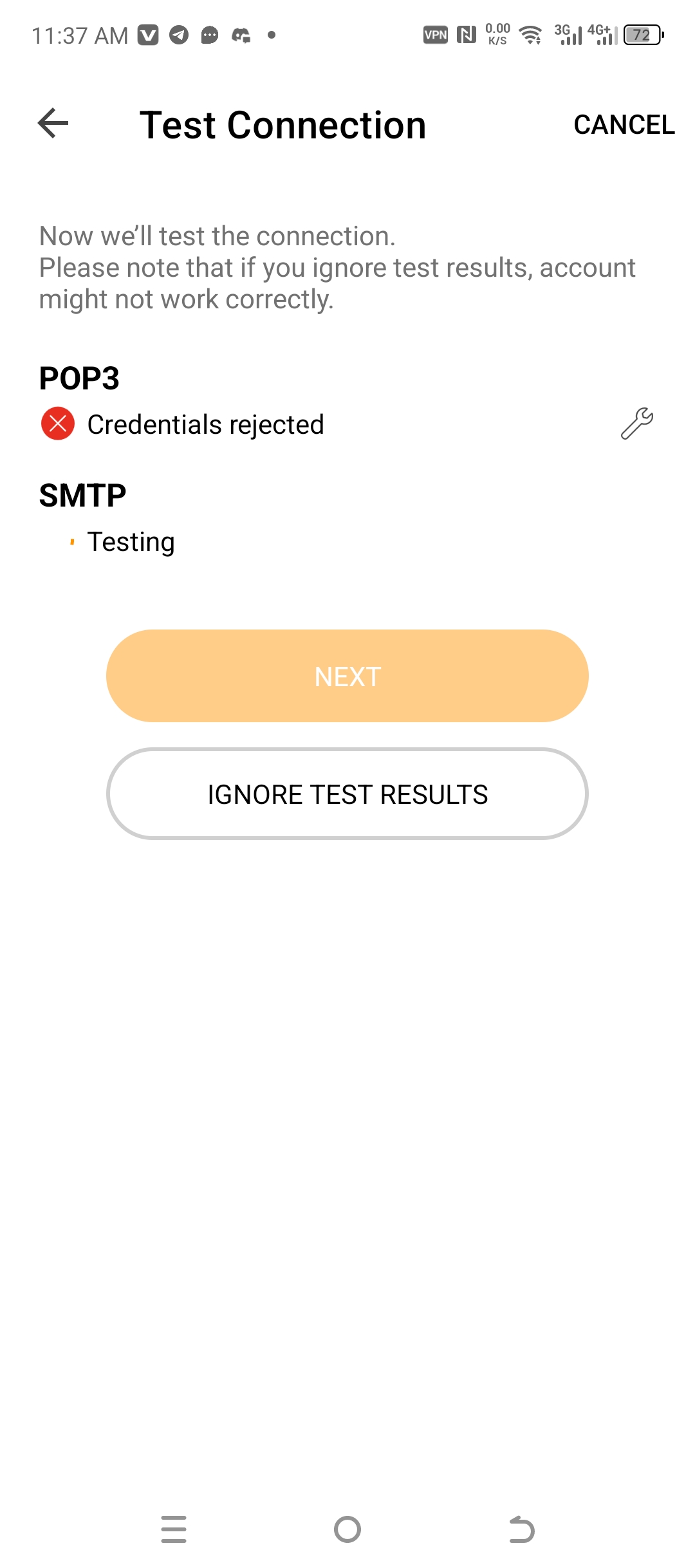Select IGNORE TEST RESULTS
The width and height of the screenshot is (695, 1568).
(347, 794)
